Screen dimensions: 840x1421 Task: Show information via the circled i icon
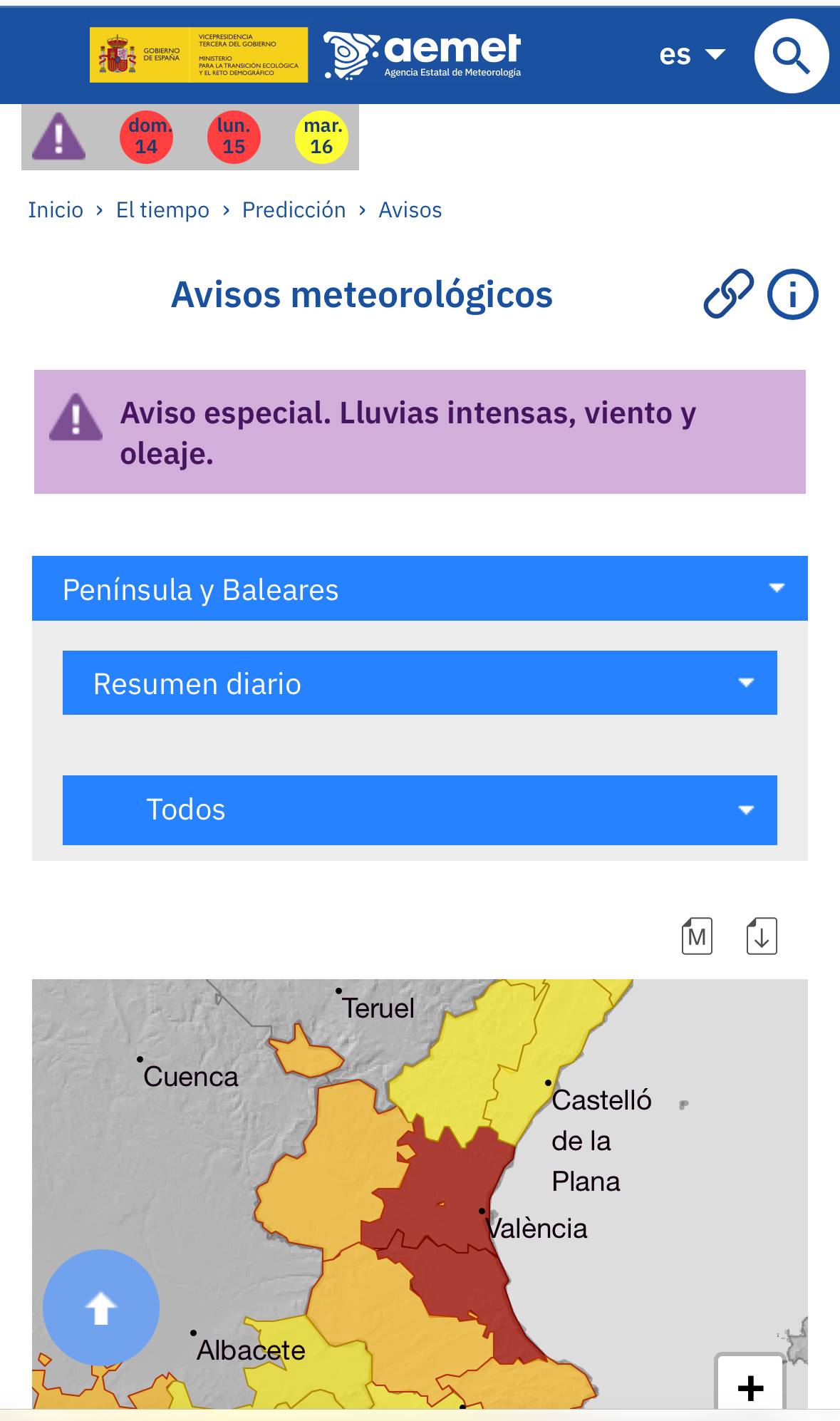point(792,294)
